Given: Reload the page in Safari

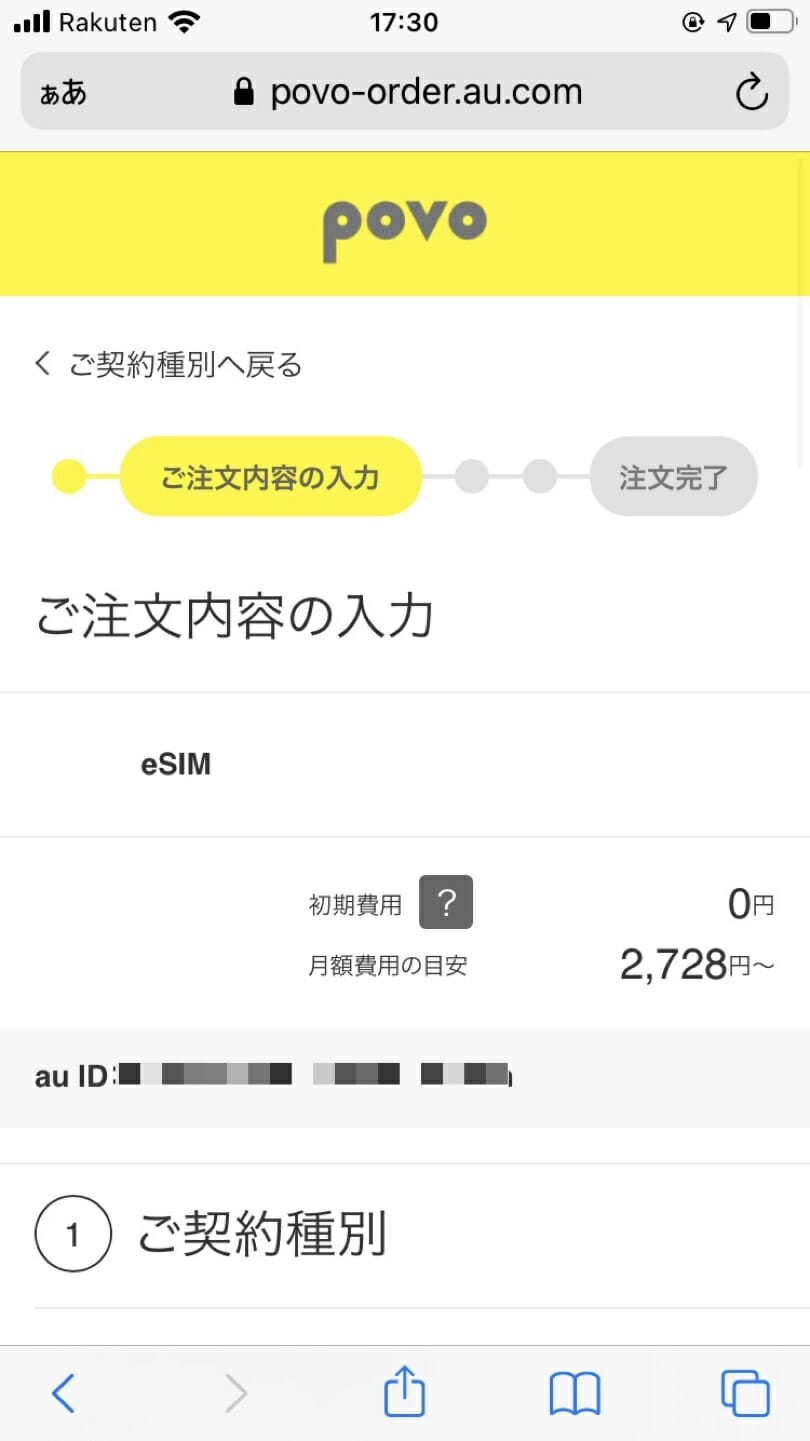Looking at the screenshot, I should [x=752, y=93].
